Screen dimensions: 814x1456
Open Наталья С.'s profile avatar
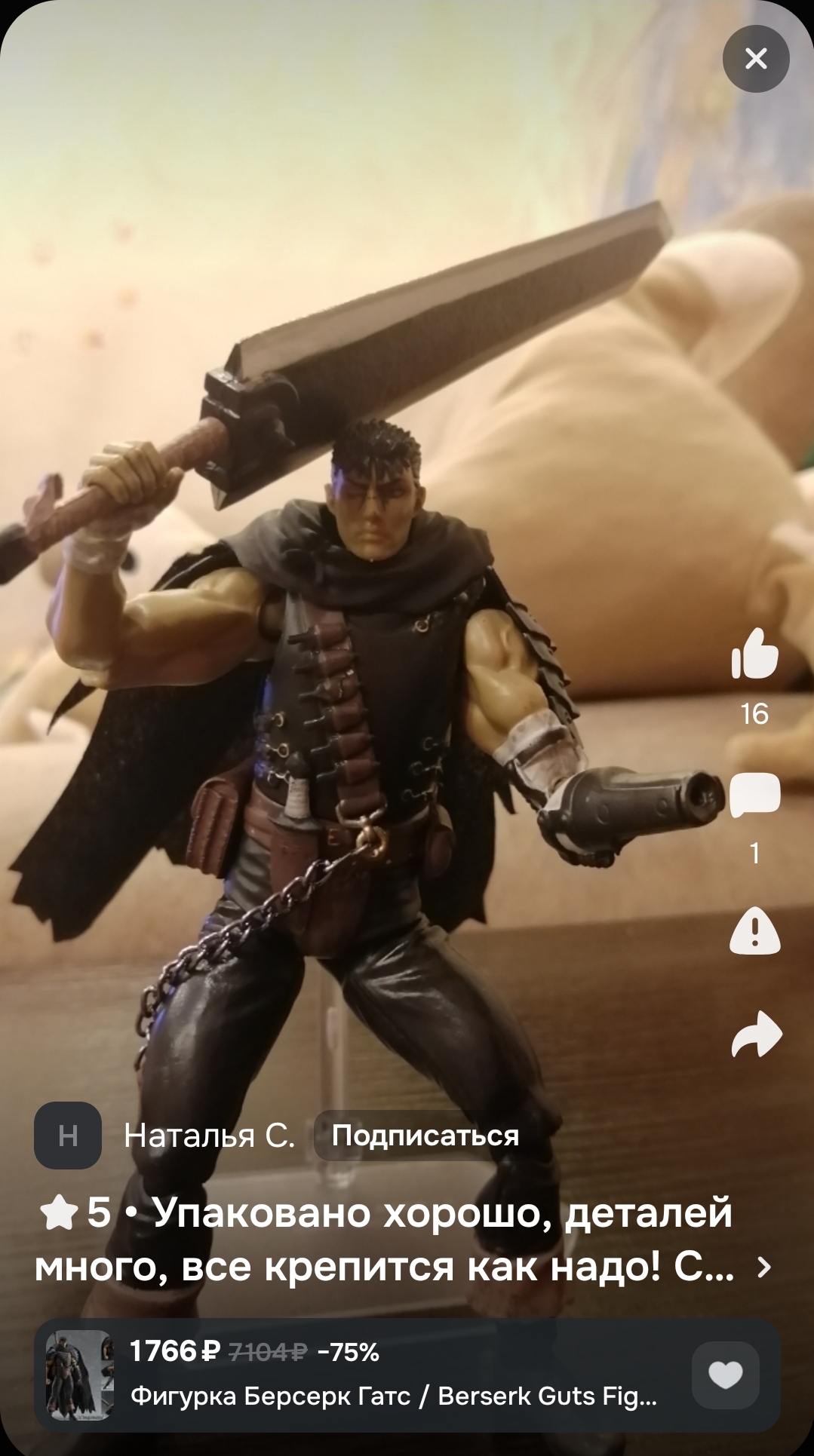click(x=68, y=1136)
